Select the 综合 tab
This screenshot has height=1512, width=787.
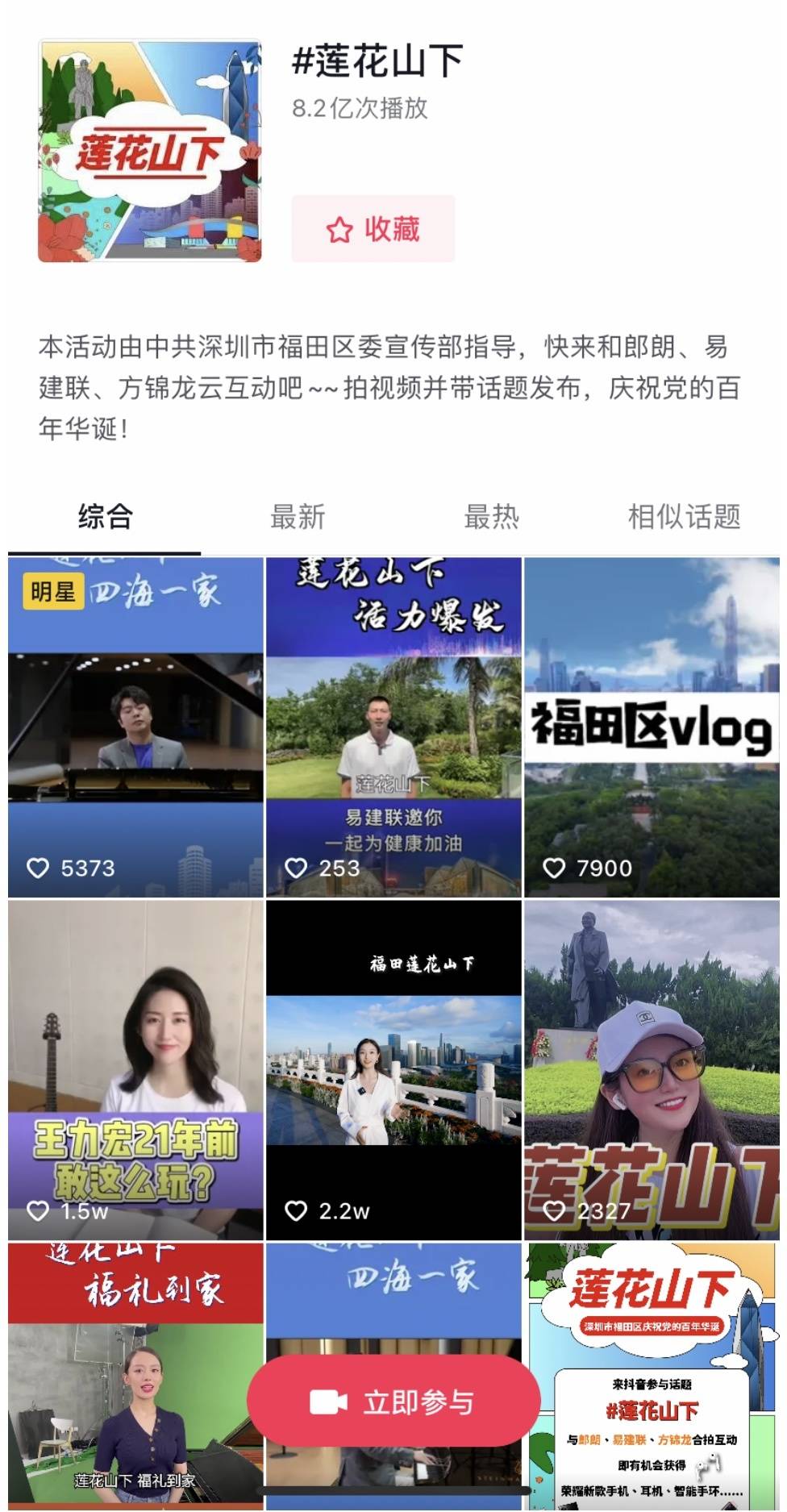(105, 517)
